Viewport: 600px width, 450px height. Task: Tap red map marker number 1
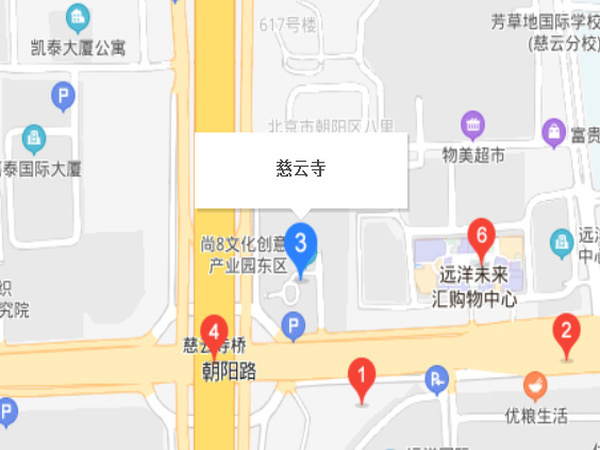362,377
